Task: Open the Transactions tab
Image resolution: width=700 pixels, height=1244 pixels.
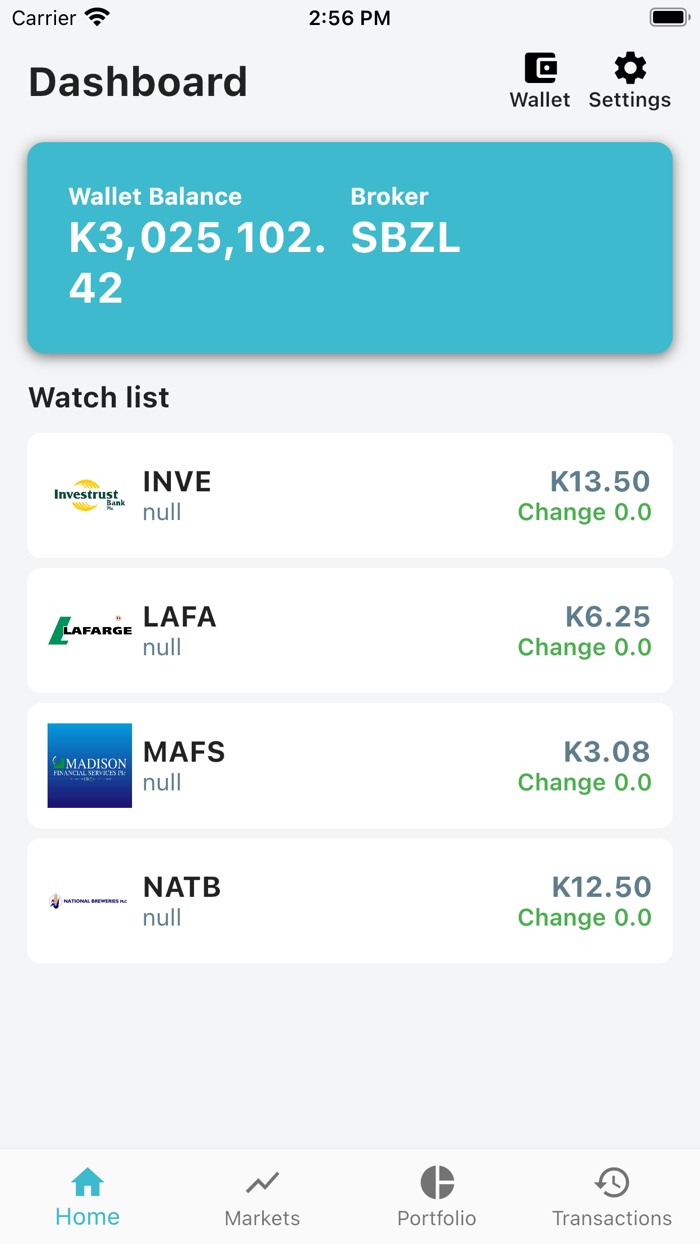Action: tap(612, 1198)
